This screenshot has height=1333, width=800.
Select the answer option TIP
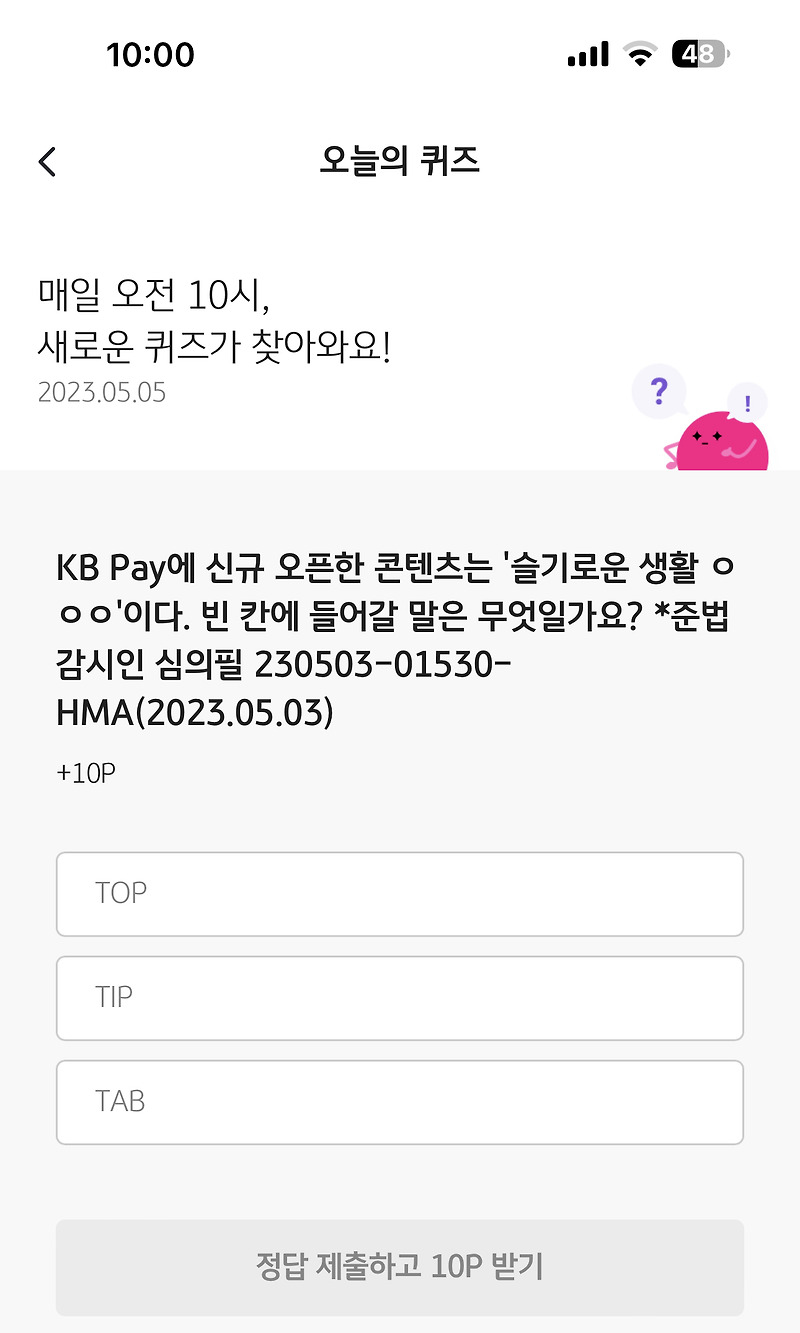tap(400, 997)
